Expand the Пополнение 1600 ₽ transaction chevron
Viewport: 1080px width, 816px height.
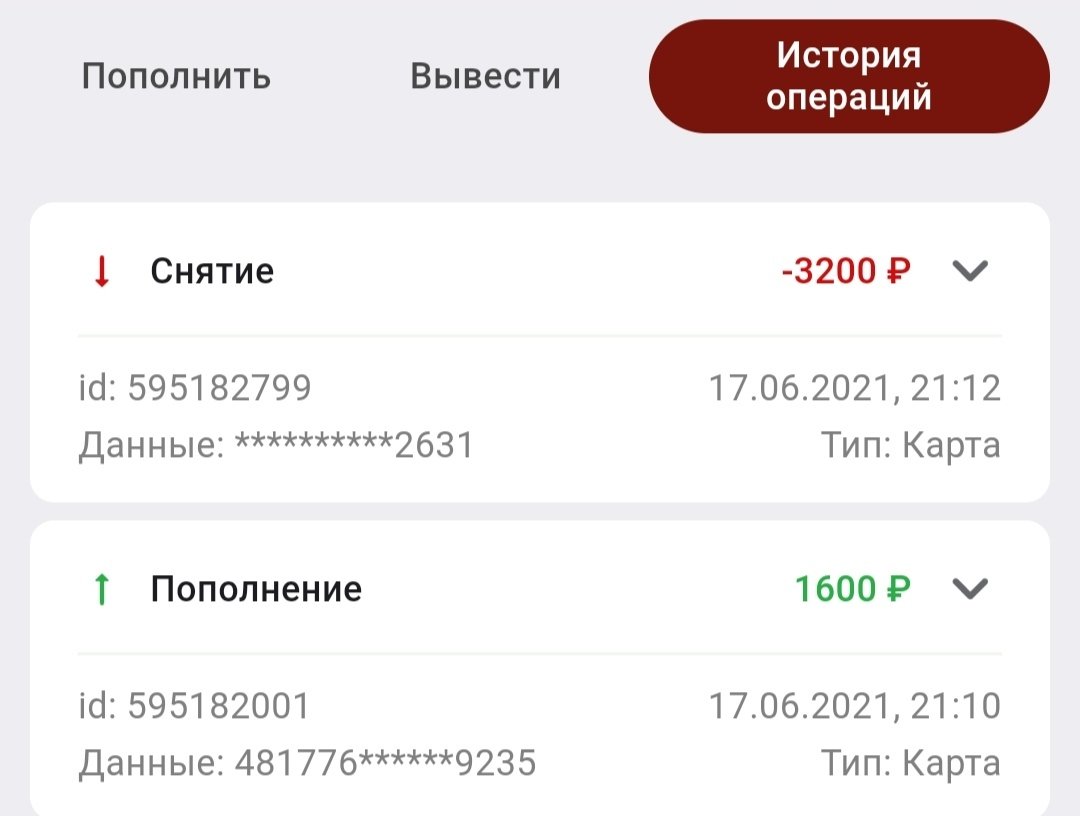(x=969, y=589)
